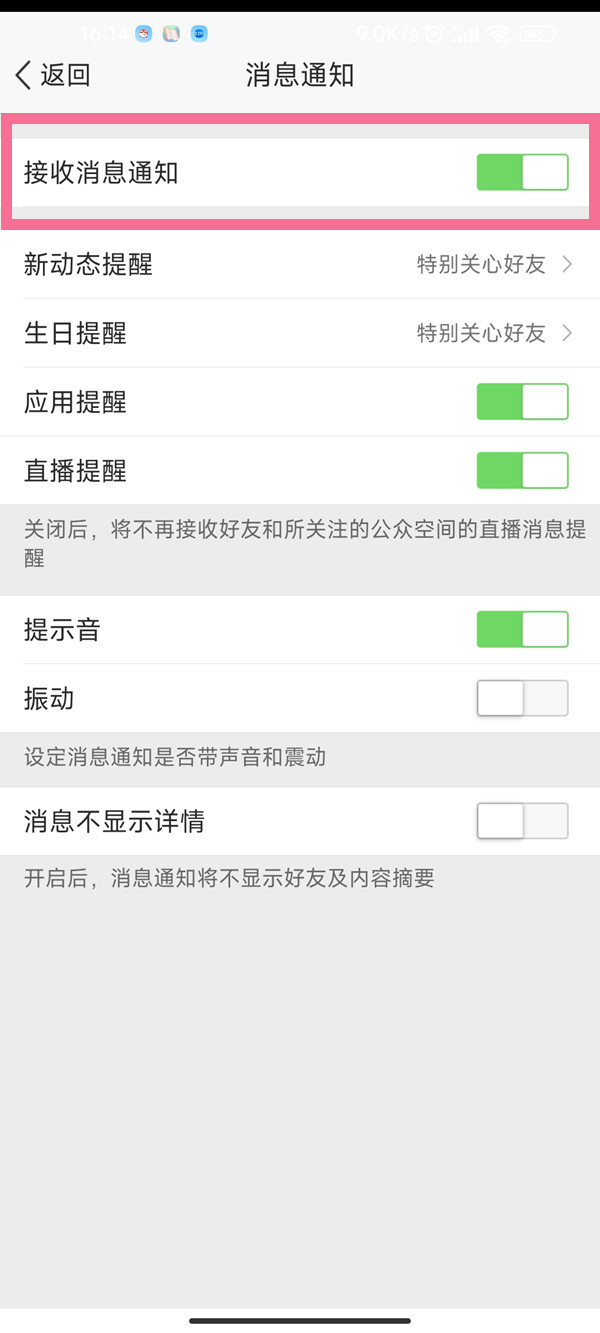Enable the 振动 switch
Screen dimensions: 600x1333
(x=522, y=698)
